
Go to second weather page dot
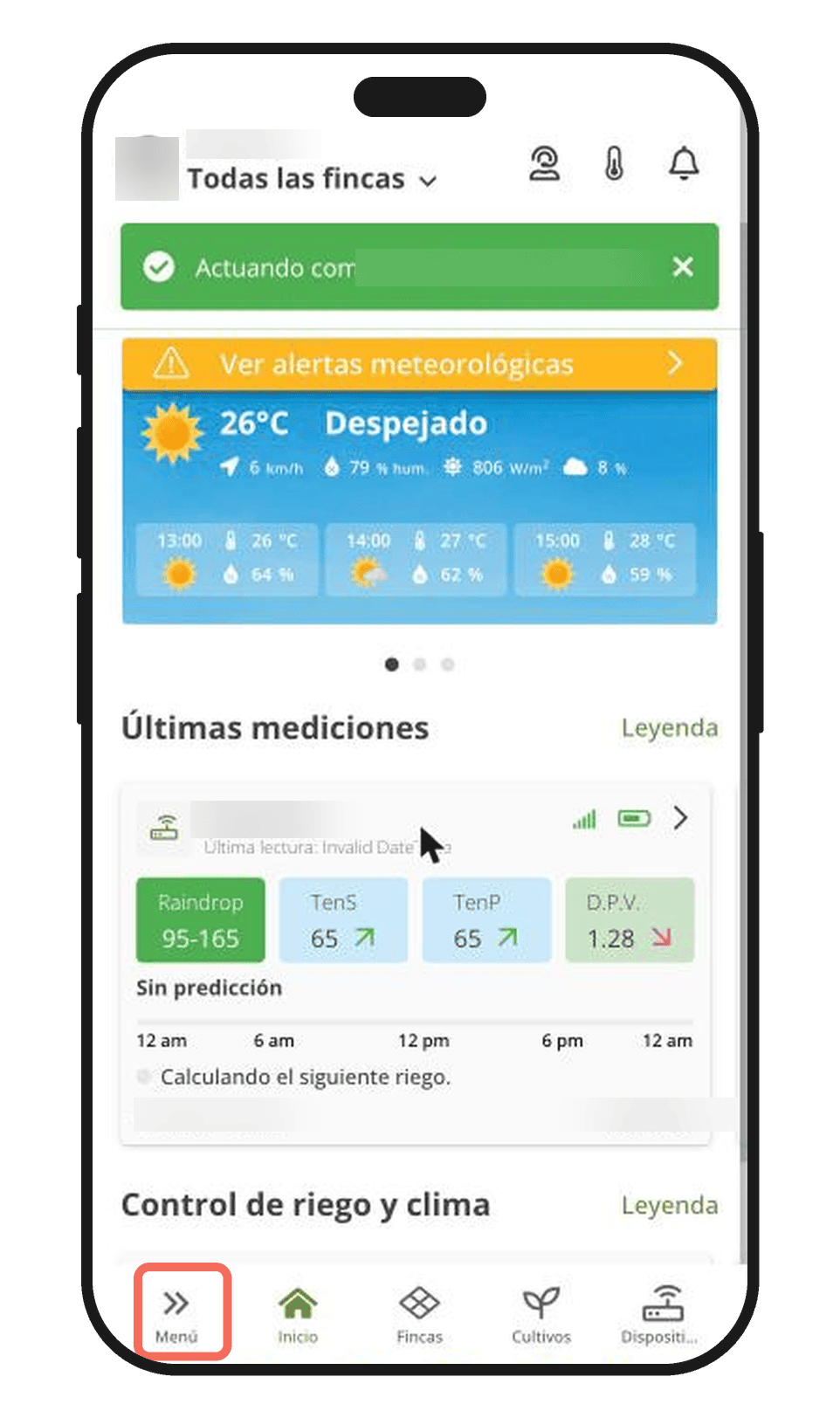tap(420, 664)
